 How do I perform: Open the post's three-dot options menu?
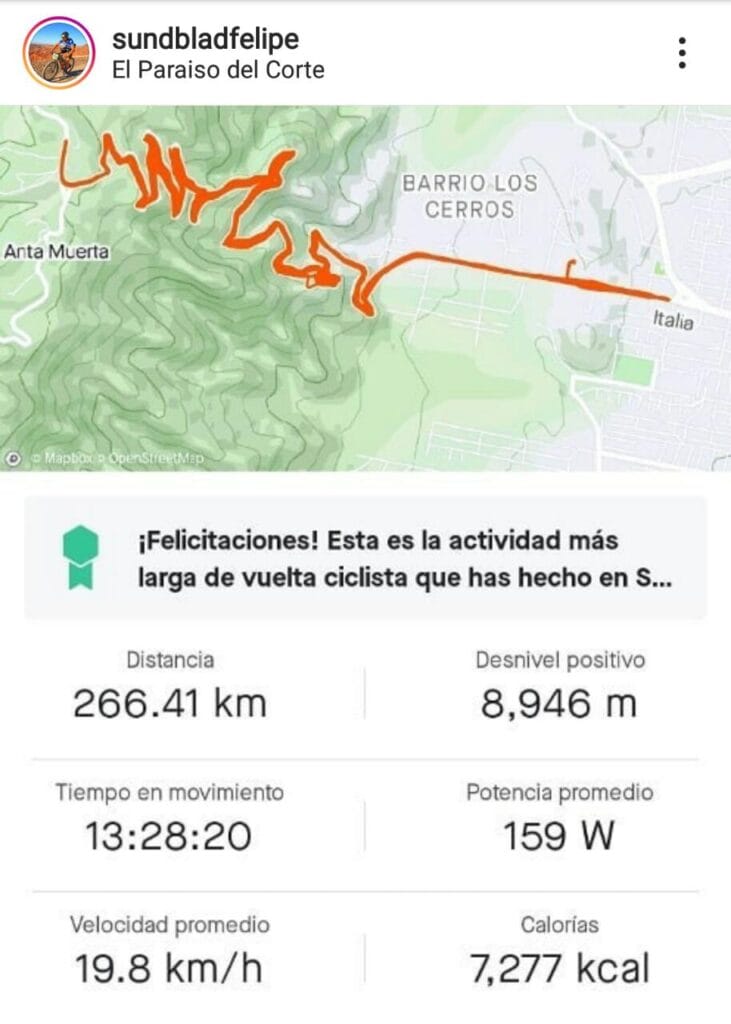coord(681,53)
